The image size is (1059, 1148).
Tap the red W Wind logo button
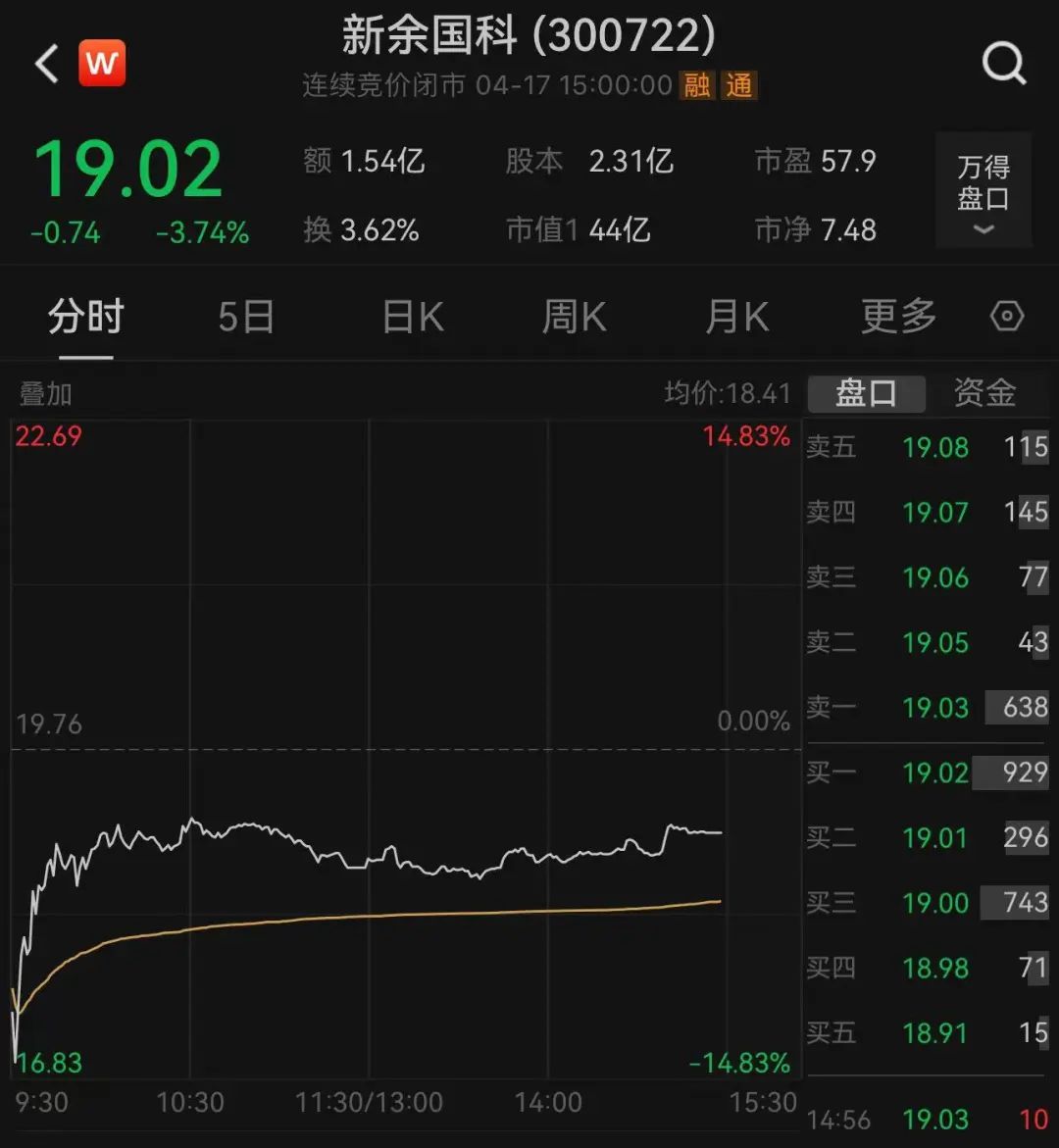point(102,64)
